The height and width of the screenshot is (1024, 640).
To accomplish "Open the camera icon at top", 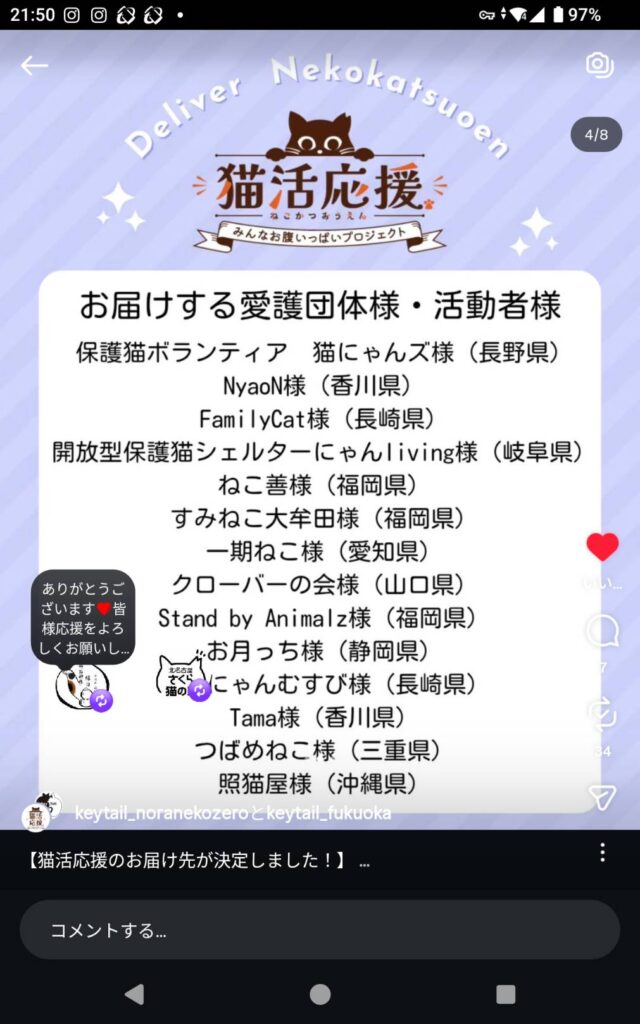I will [x=599, y=66].
